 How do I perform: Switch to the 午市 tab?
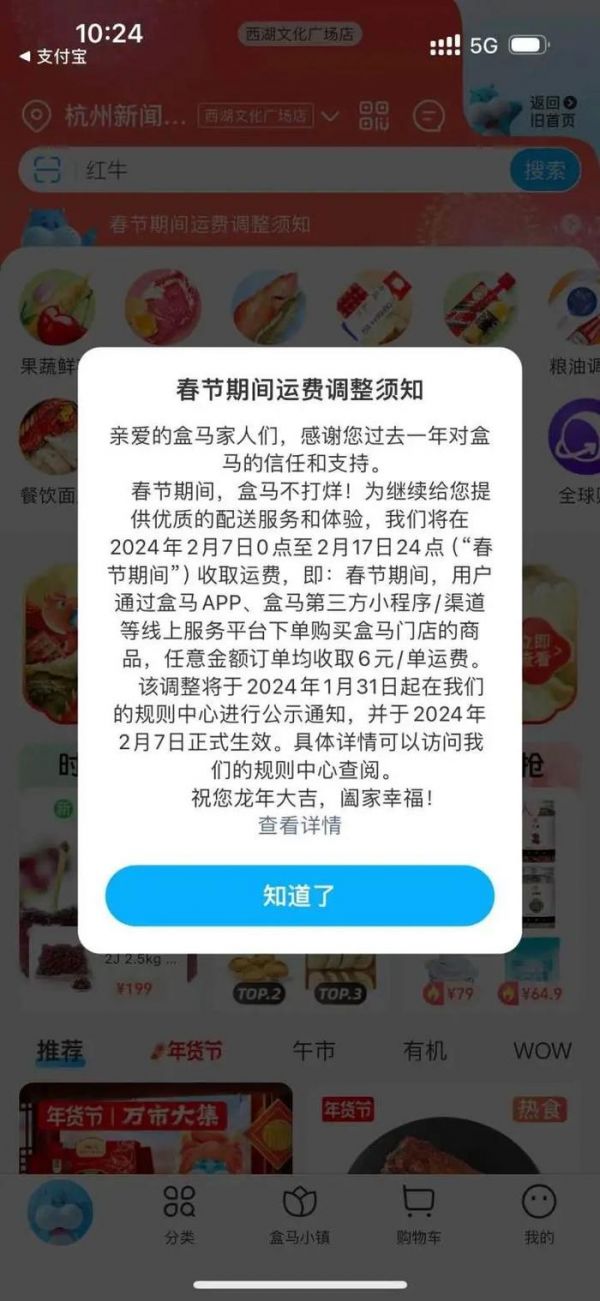click(313, 1051)
